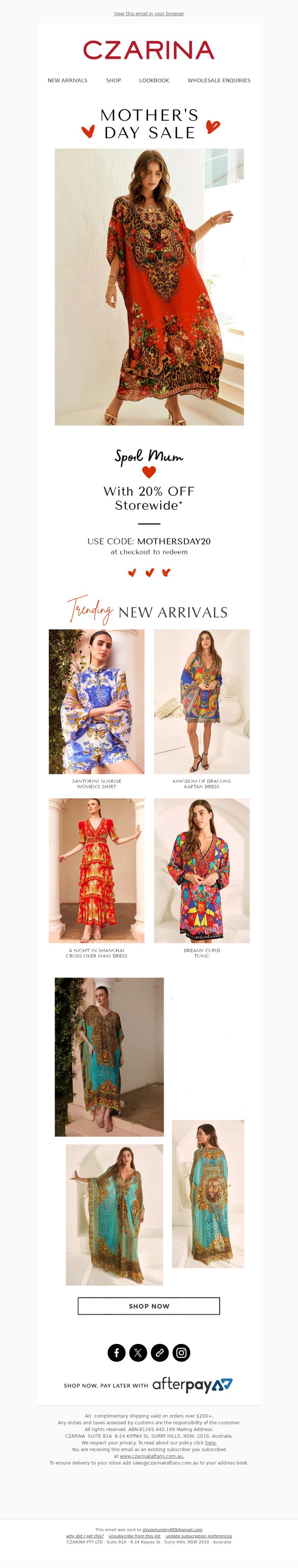The image size is (298, 1568).
Task: Open Czarina's Instagram profile
Action: pyautogui.click(x=182, y=1352)
